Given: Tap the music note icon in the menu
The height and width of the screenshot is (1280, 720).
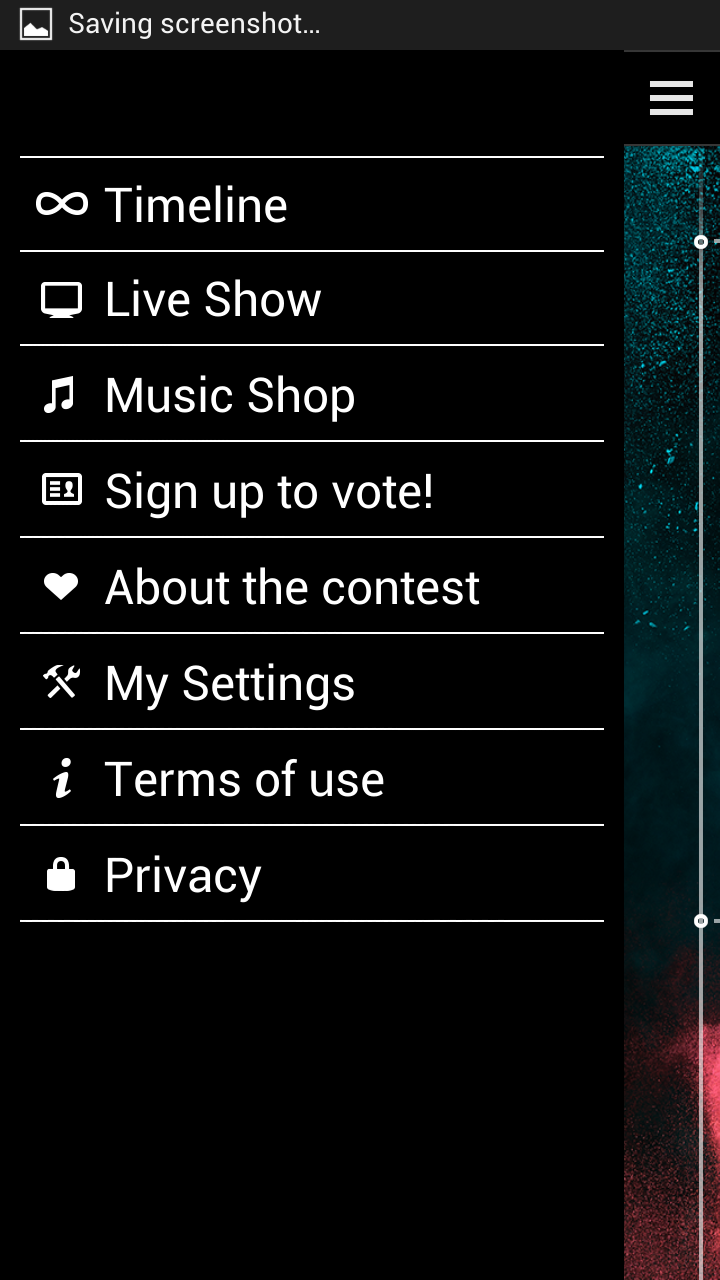Looking at the screenshot, I should 61,394.
